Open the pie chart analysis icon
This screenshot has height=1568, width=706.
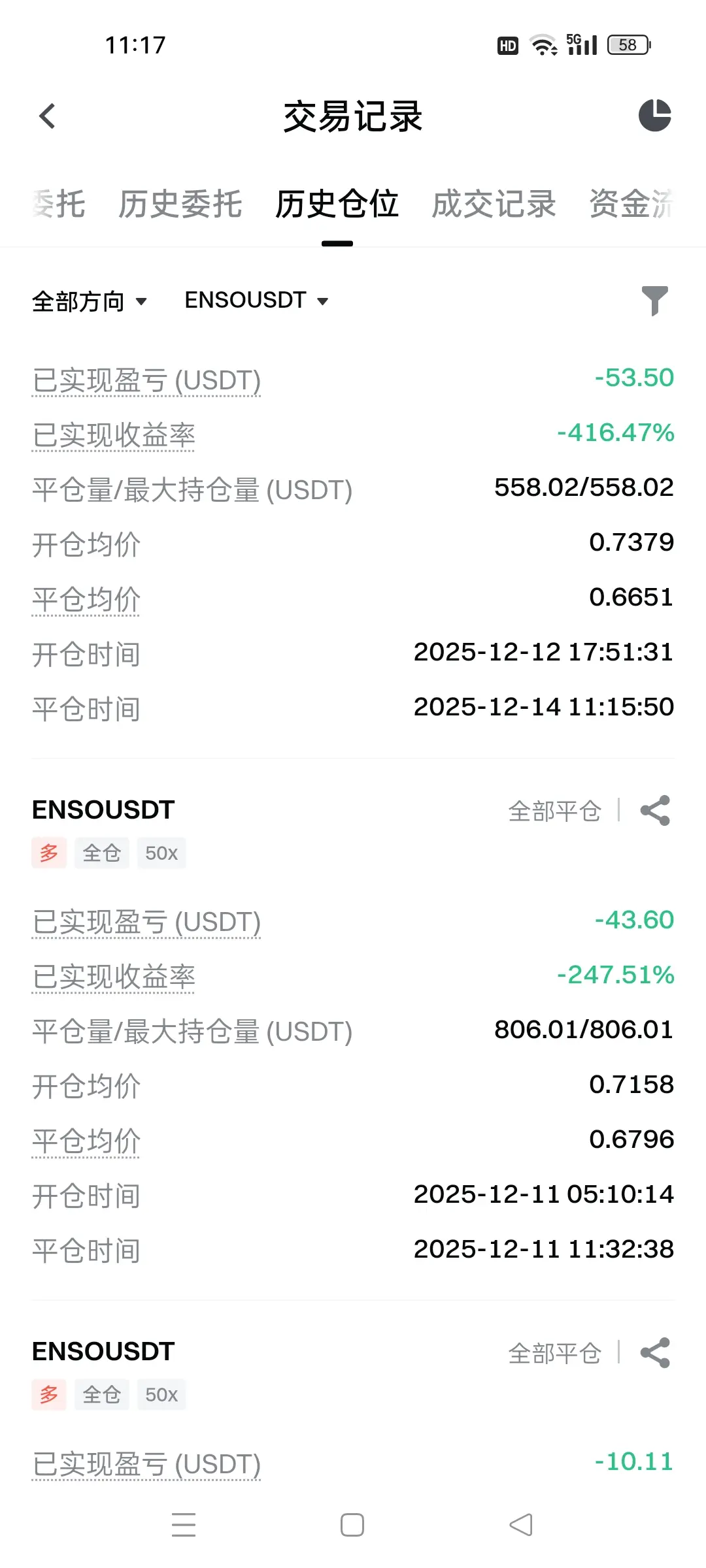tap(654, 116)
